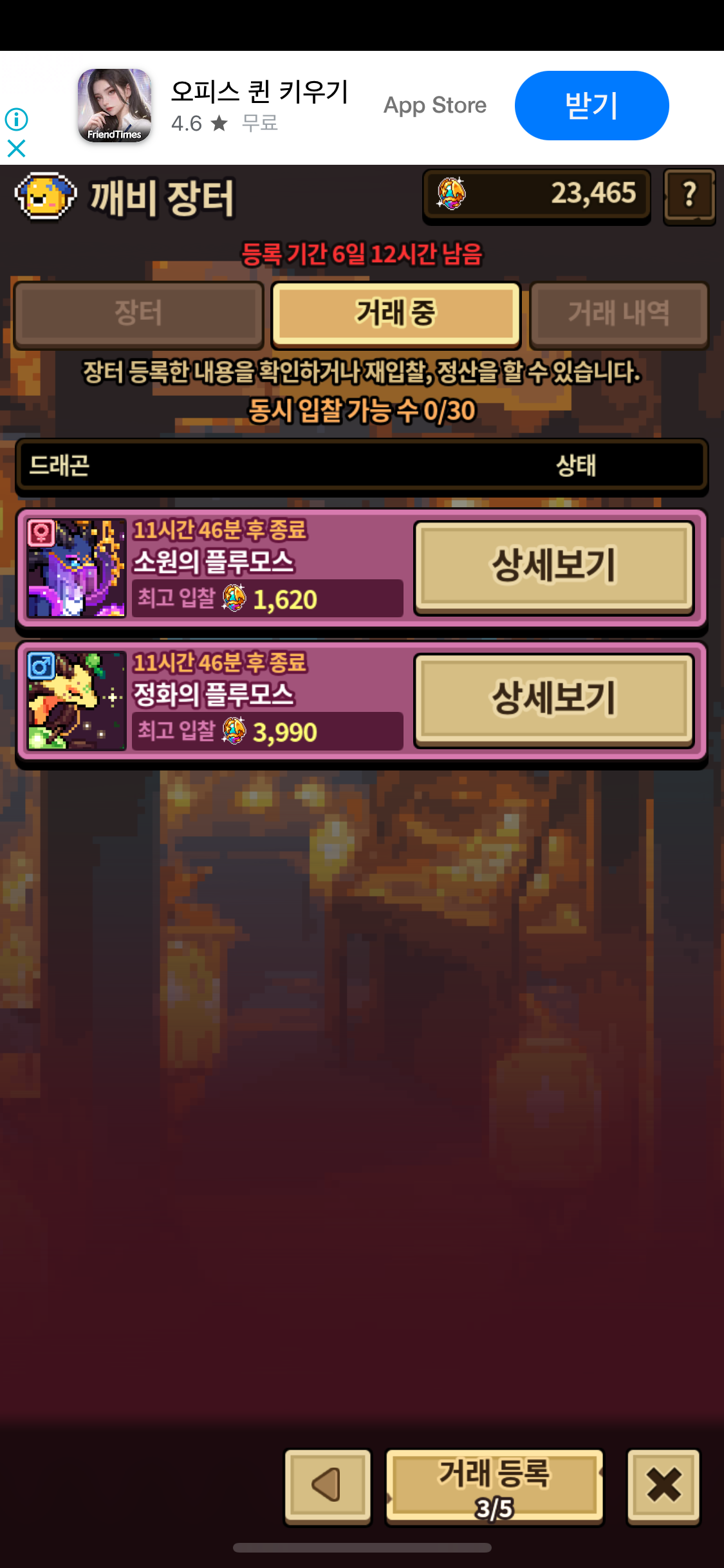This screenshot has width=724, height=1568.
Task: Open the question mark help button
Action: [x=689, y=194]
